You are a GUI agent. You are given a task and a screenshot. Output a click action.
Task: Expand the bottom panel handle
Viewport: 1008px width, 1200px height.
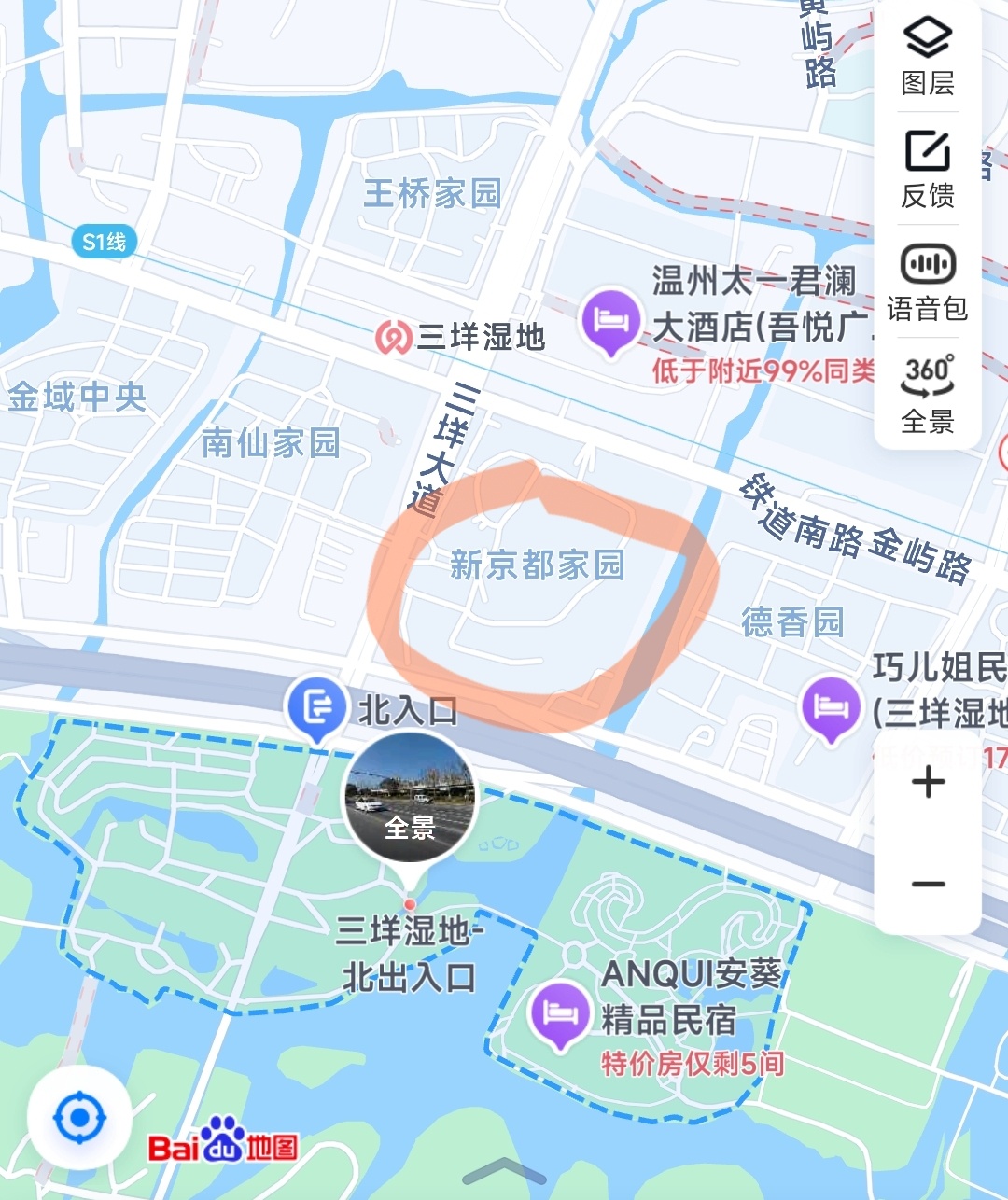pyautogui.click(x=504, y=1170)
